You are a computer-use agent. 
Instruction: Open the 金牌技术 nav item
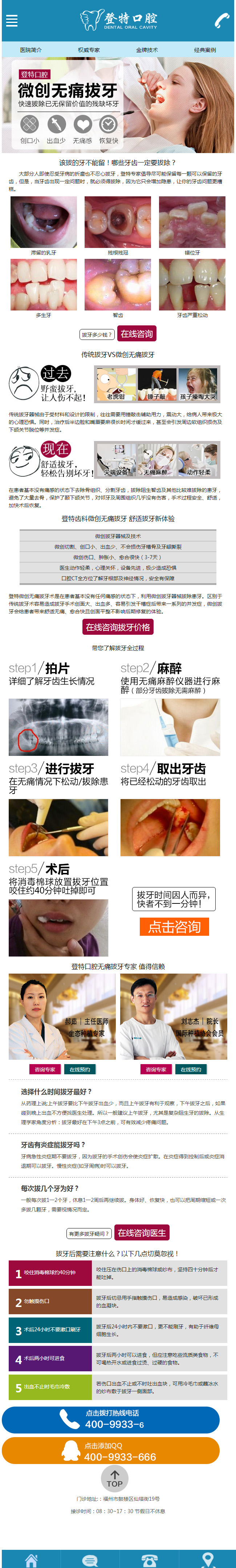[147, 50]
